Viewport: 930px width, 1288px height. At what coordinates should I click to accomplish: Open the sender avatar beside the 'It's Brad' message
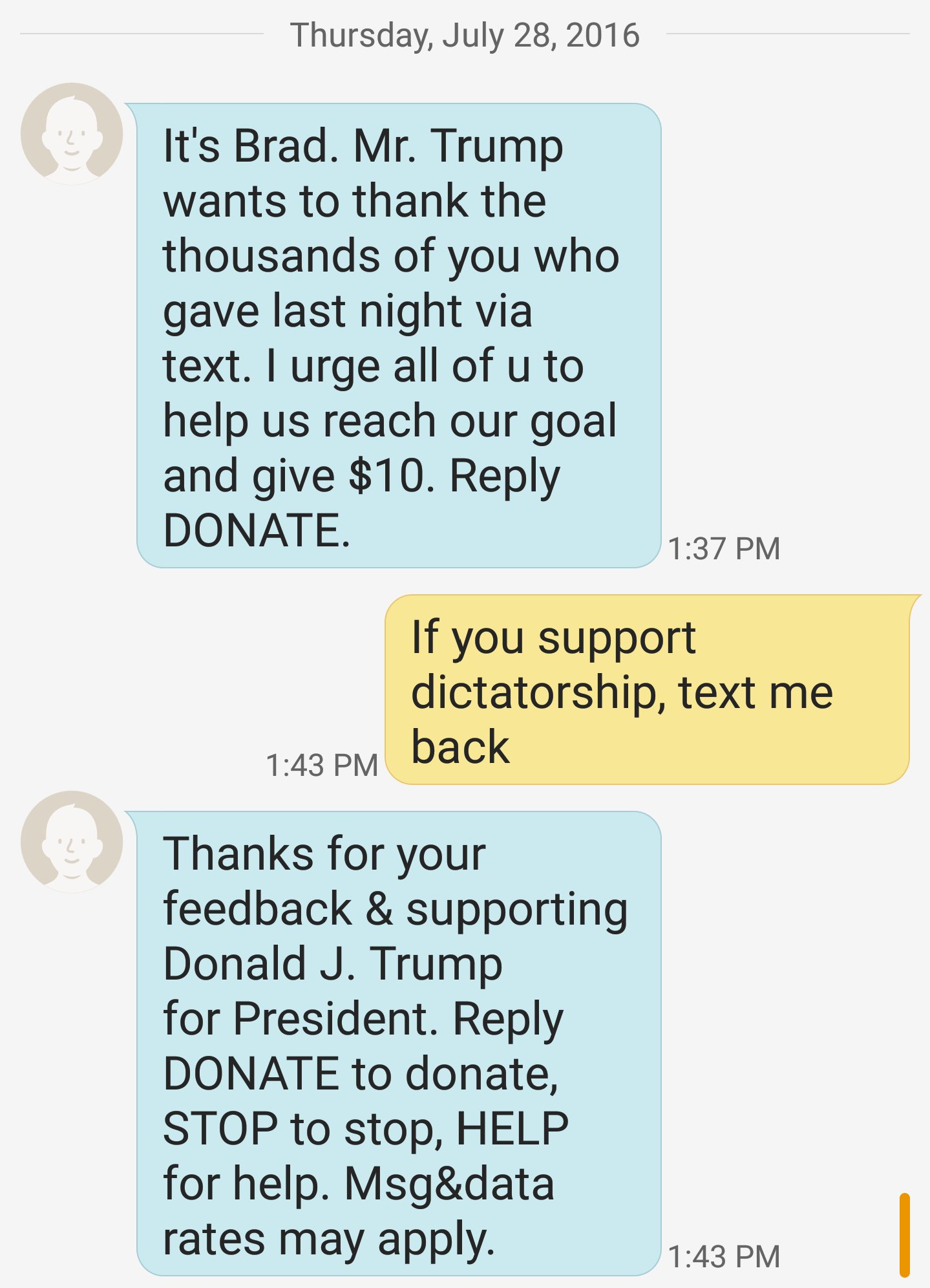[72, 134]
